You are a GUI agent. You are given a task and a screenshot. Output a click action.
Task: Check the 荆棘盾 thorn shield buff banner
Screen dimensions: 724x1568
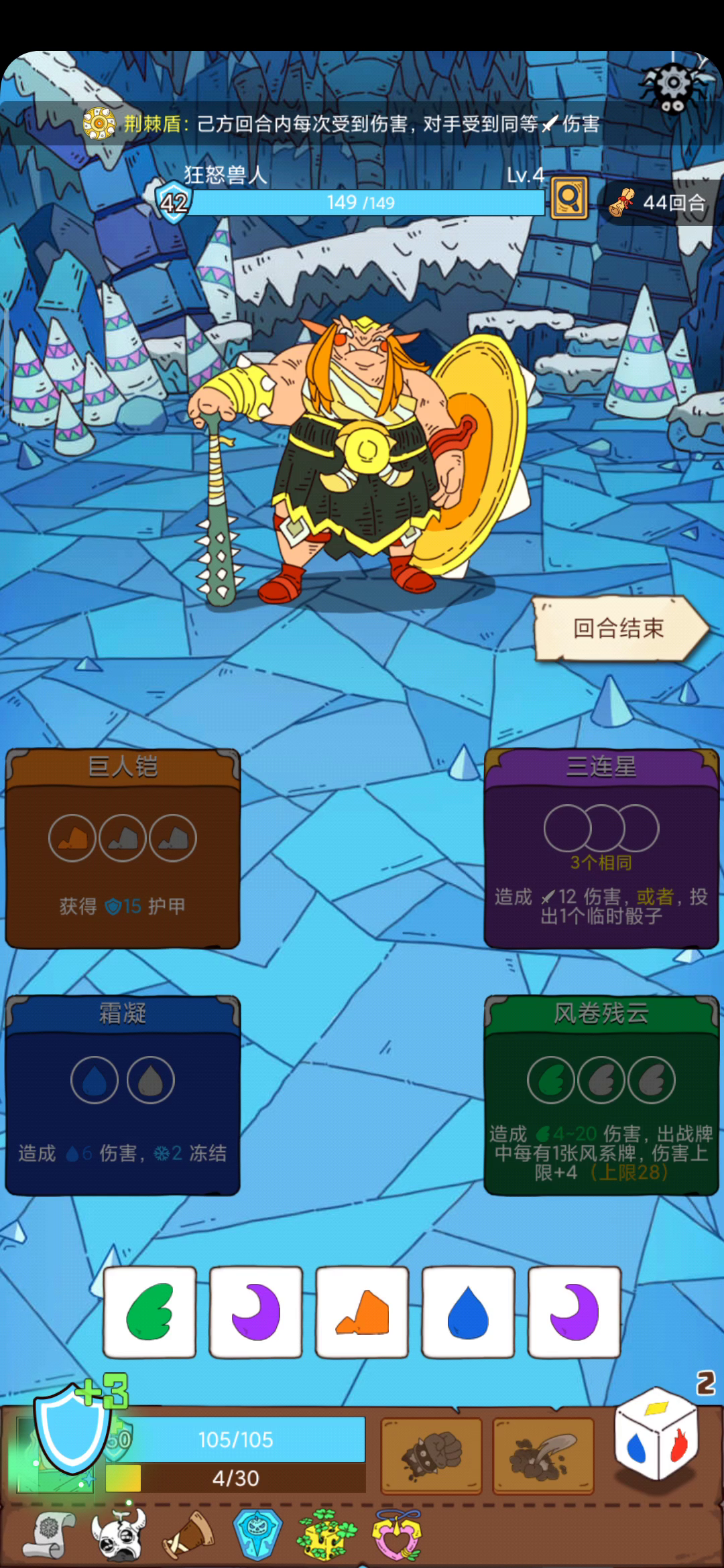pos(342,124)
